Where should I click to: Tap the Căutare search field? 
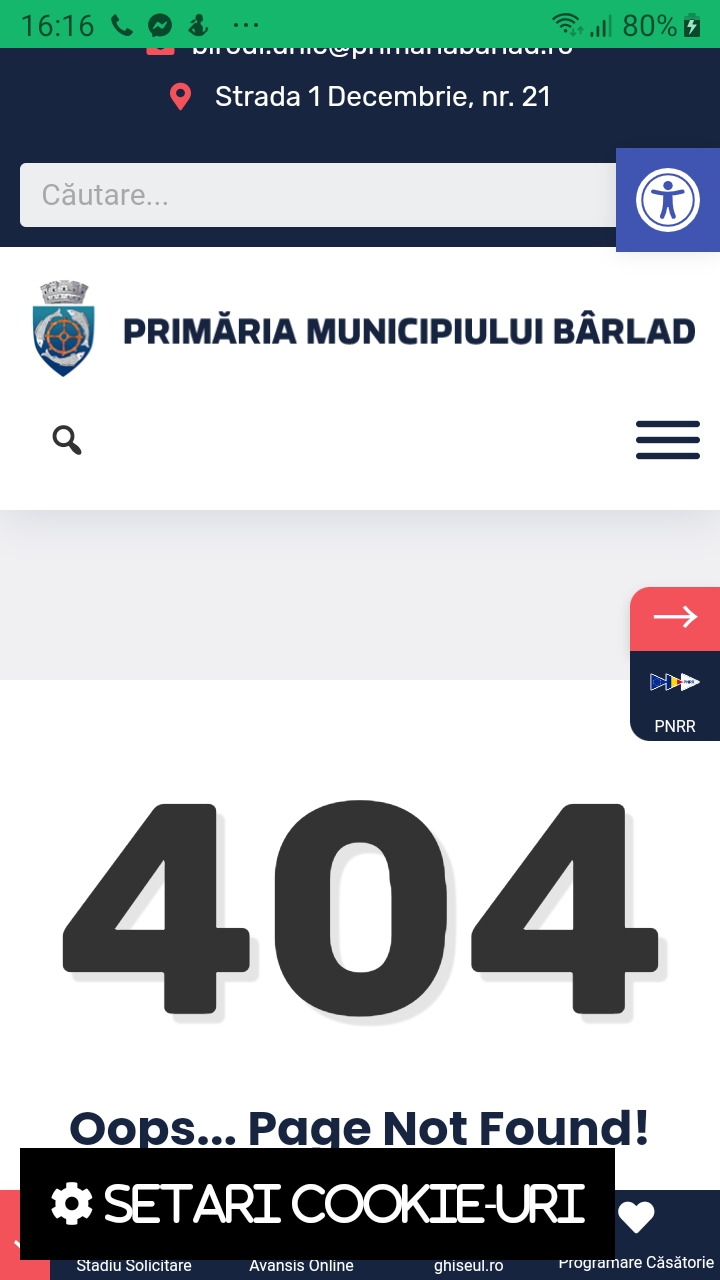[318, 195]
